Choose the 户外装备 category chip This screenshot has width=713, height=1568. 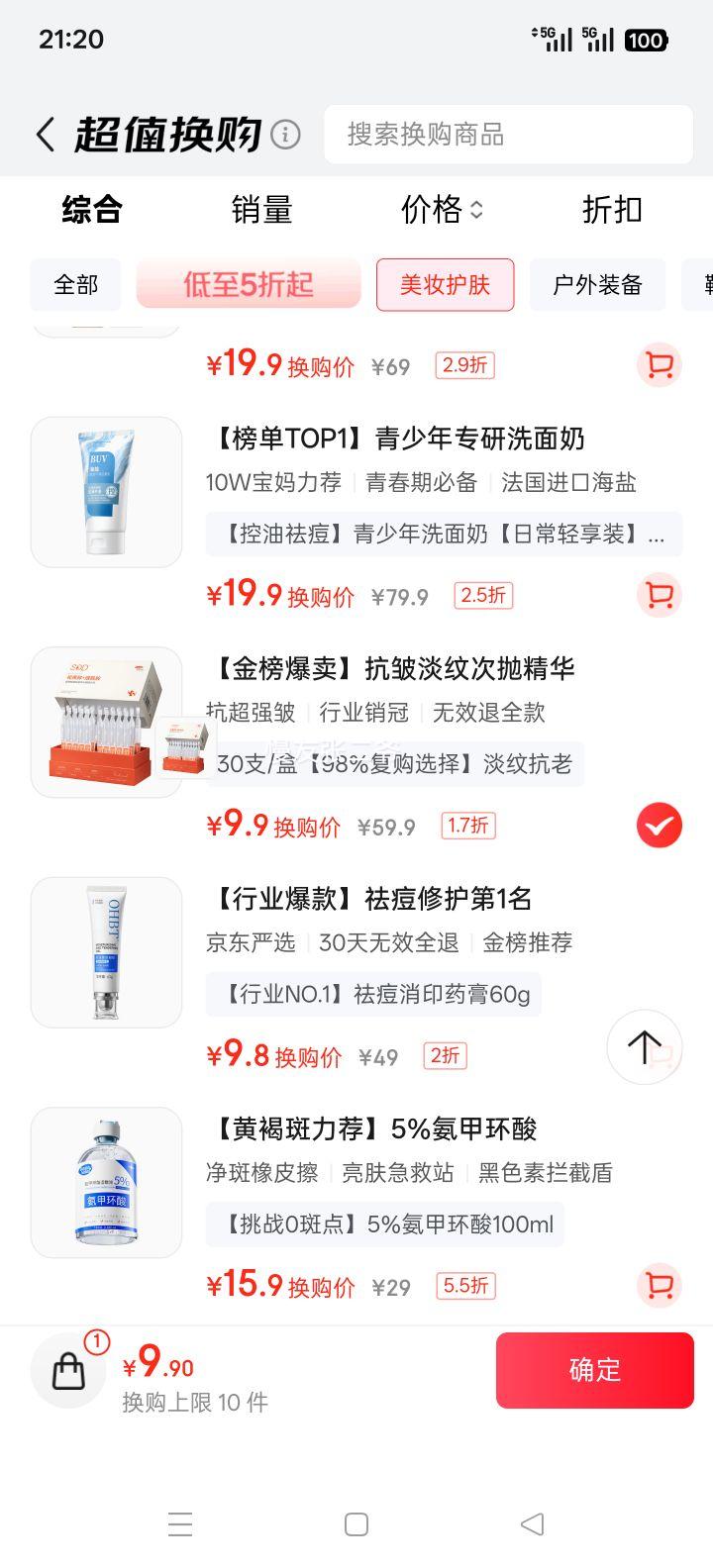597,285
